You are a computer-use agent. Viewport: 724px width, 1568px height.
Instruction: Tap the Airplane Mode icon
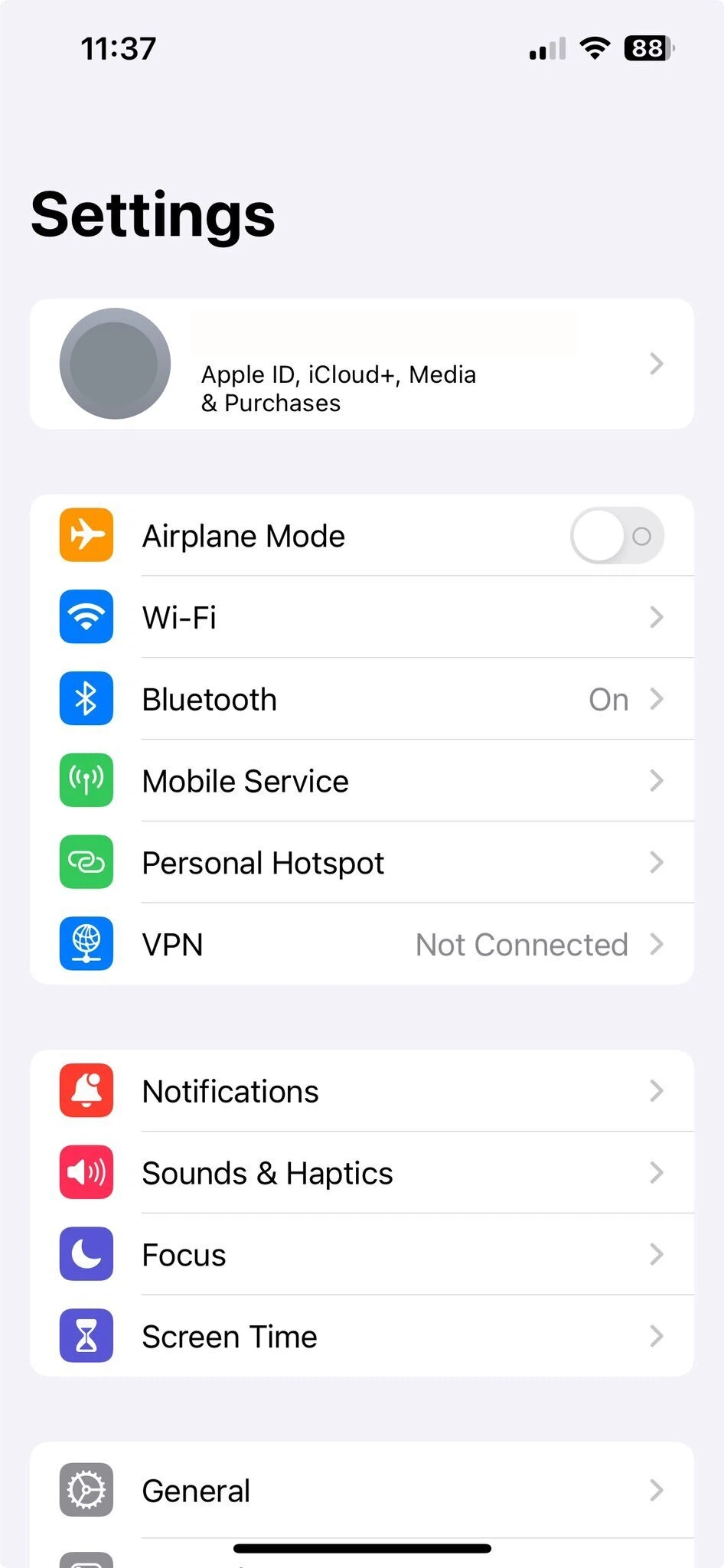coord(86,535)
